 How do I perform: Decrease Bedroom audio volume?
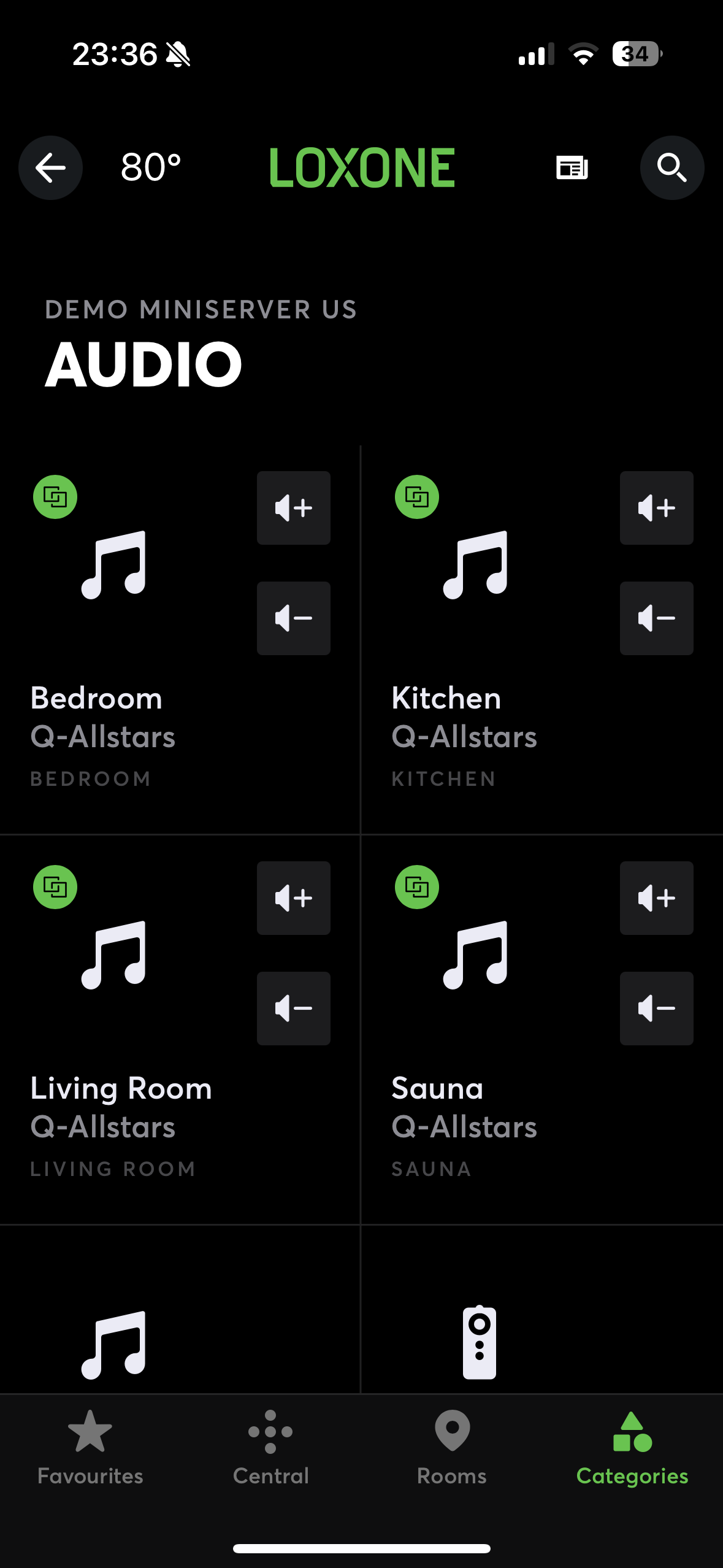(x=293, y=618)
